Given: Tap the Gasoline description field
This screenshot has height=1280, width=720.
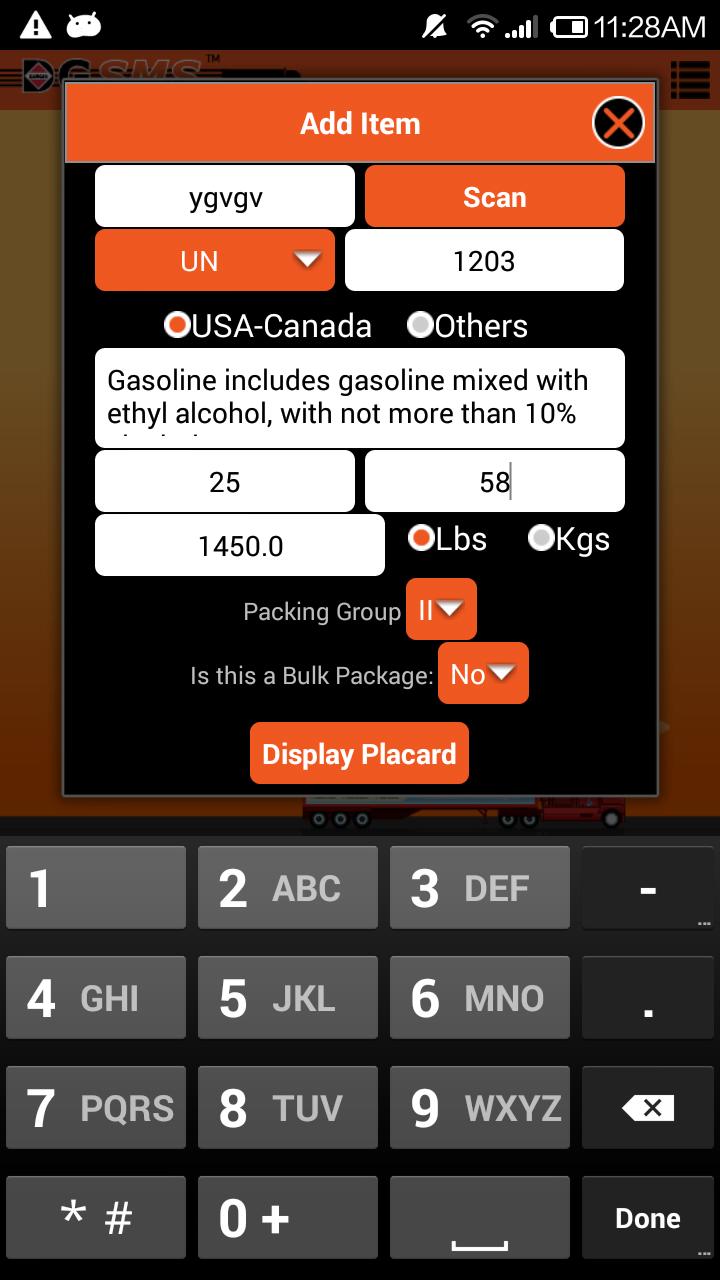Looking at the screenshot, I should coord(360,397).
